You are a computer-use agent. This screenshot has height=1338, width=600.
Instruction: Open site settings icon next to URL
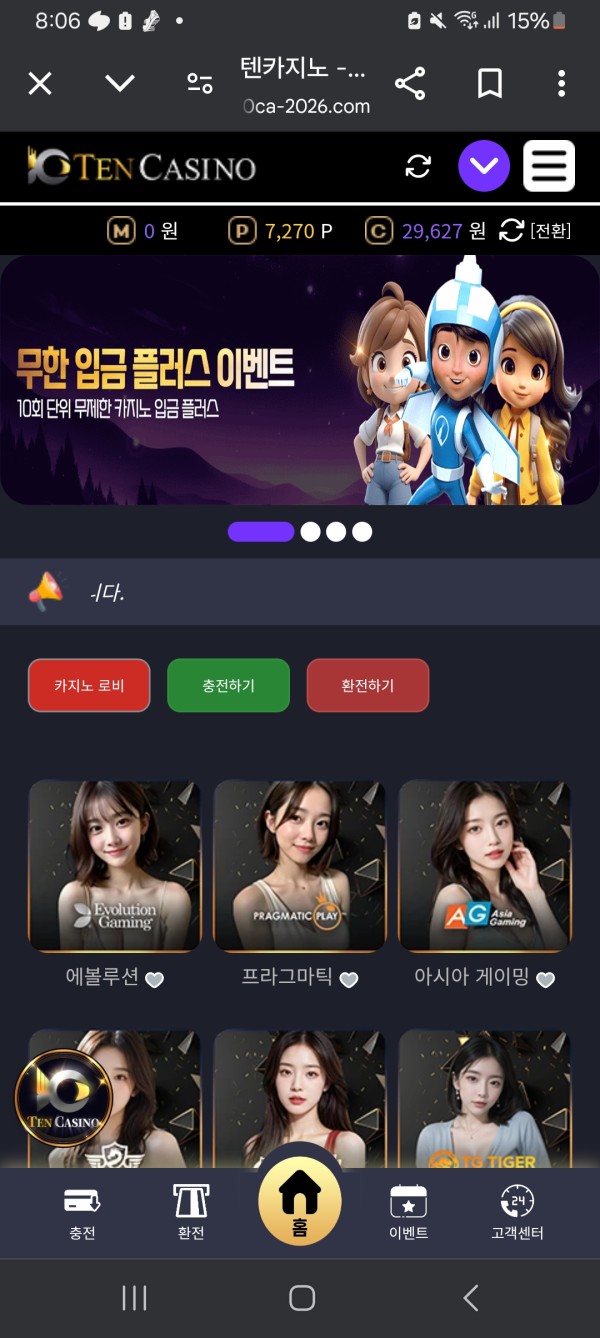click(x=200, y=83)
